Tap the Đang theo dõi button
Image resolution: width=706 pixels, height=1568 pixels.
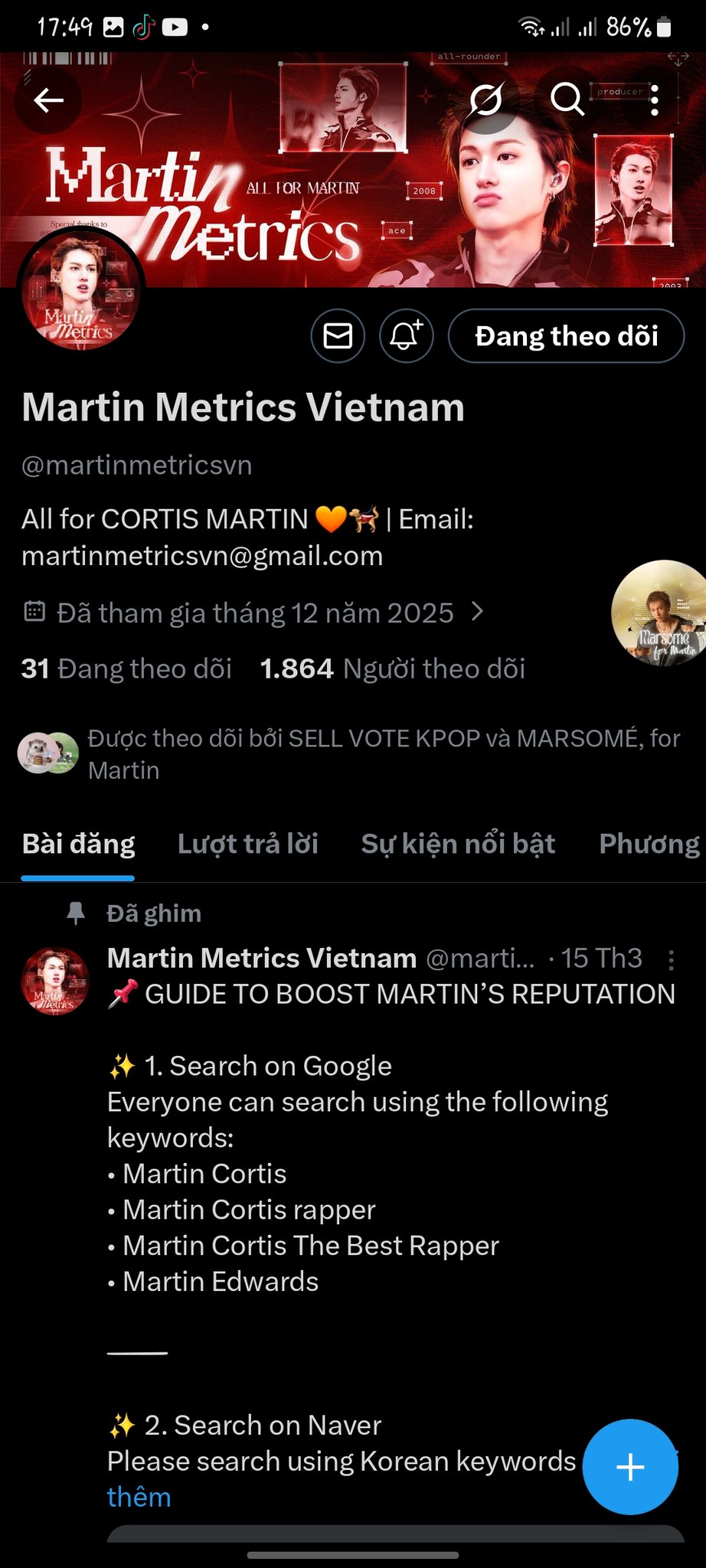[x=566, y=336]
